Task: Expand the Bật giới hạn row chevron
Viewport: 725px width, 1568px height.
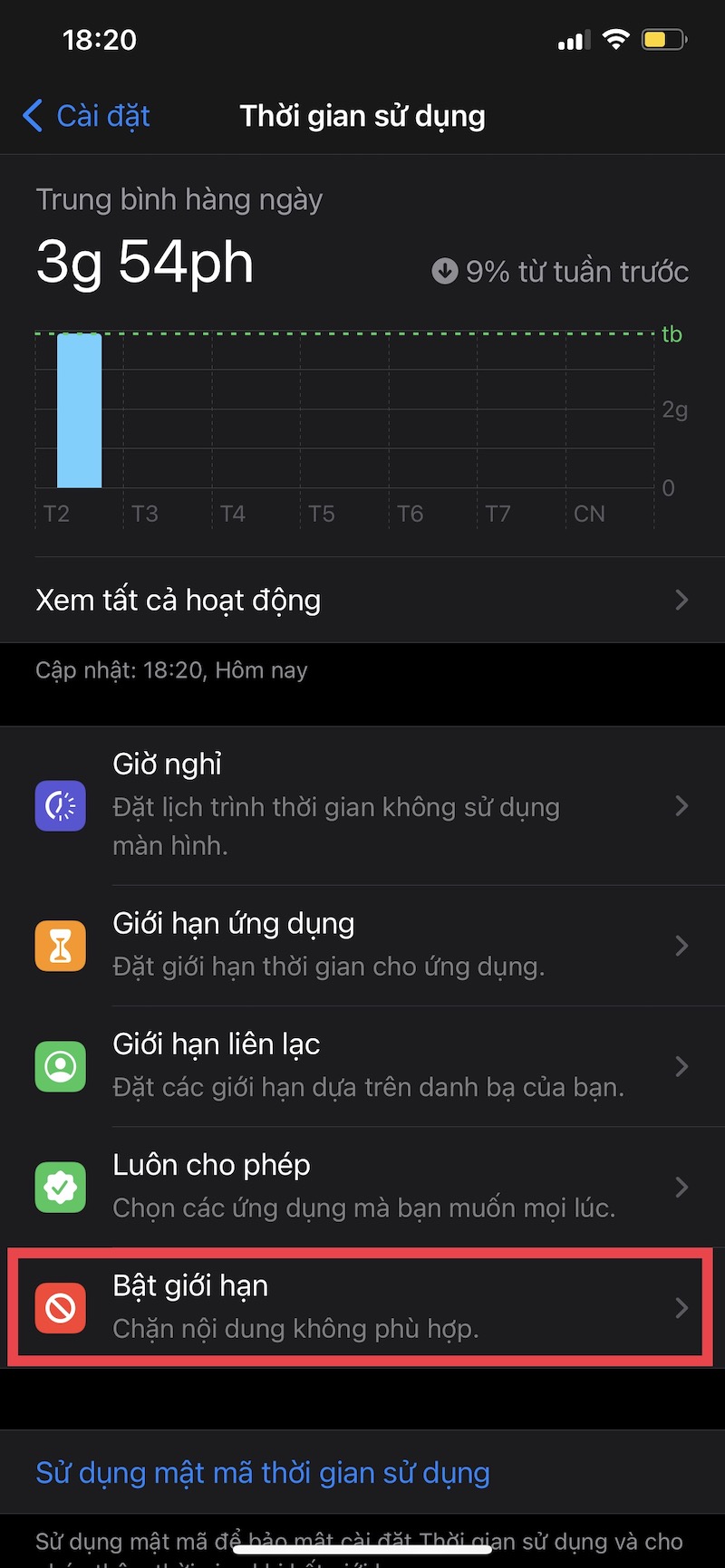Action: coord(682,1307)
